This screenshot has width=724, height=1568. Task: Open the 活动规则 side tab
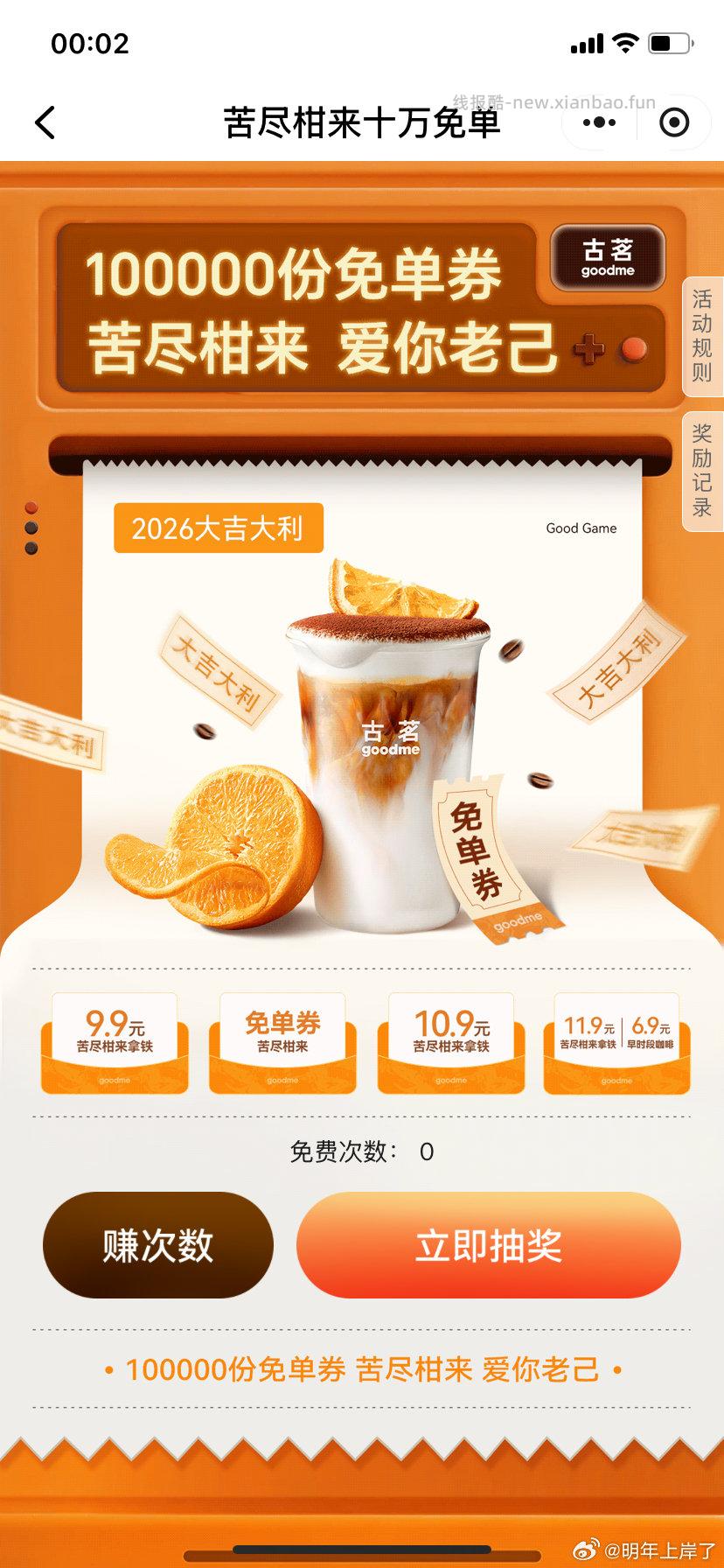click(x=702, y=336)
